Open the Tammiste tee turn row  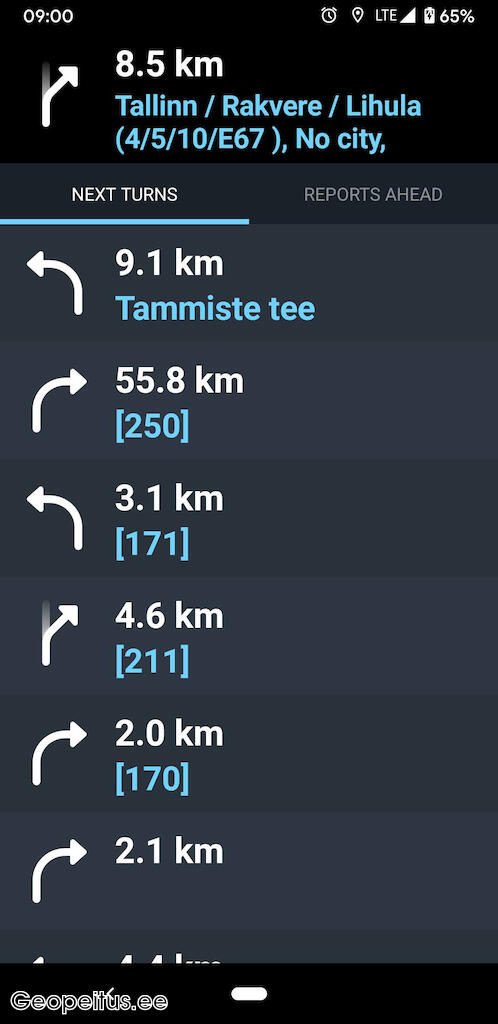coord(249,283)
